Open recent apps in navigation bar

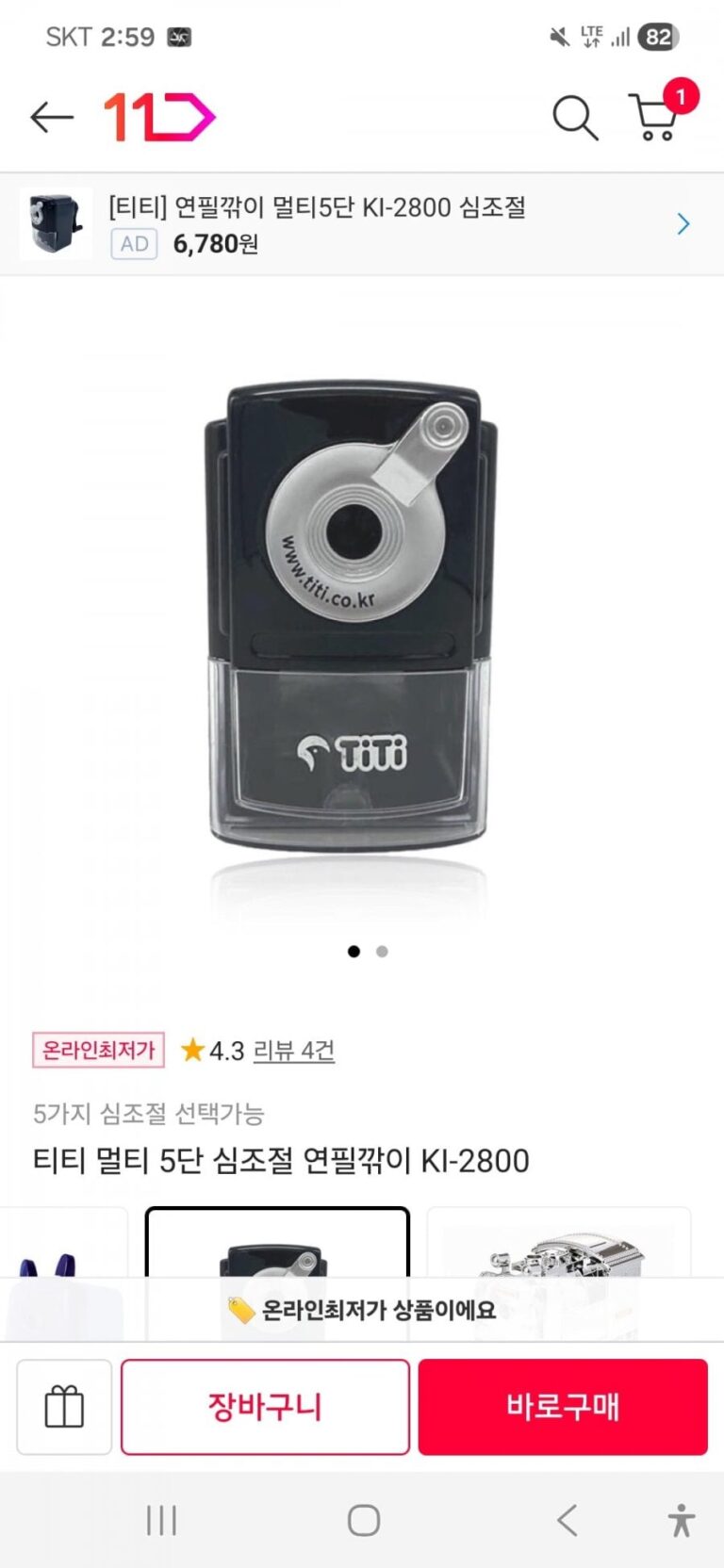coord(161,1520)
